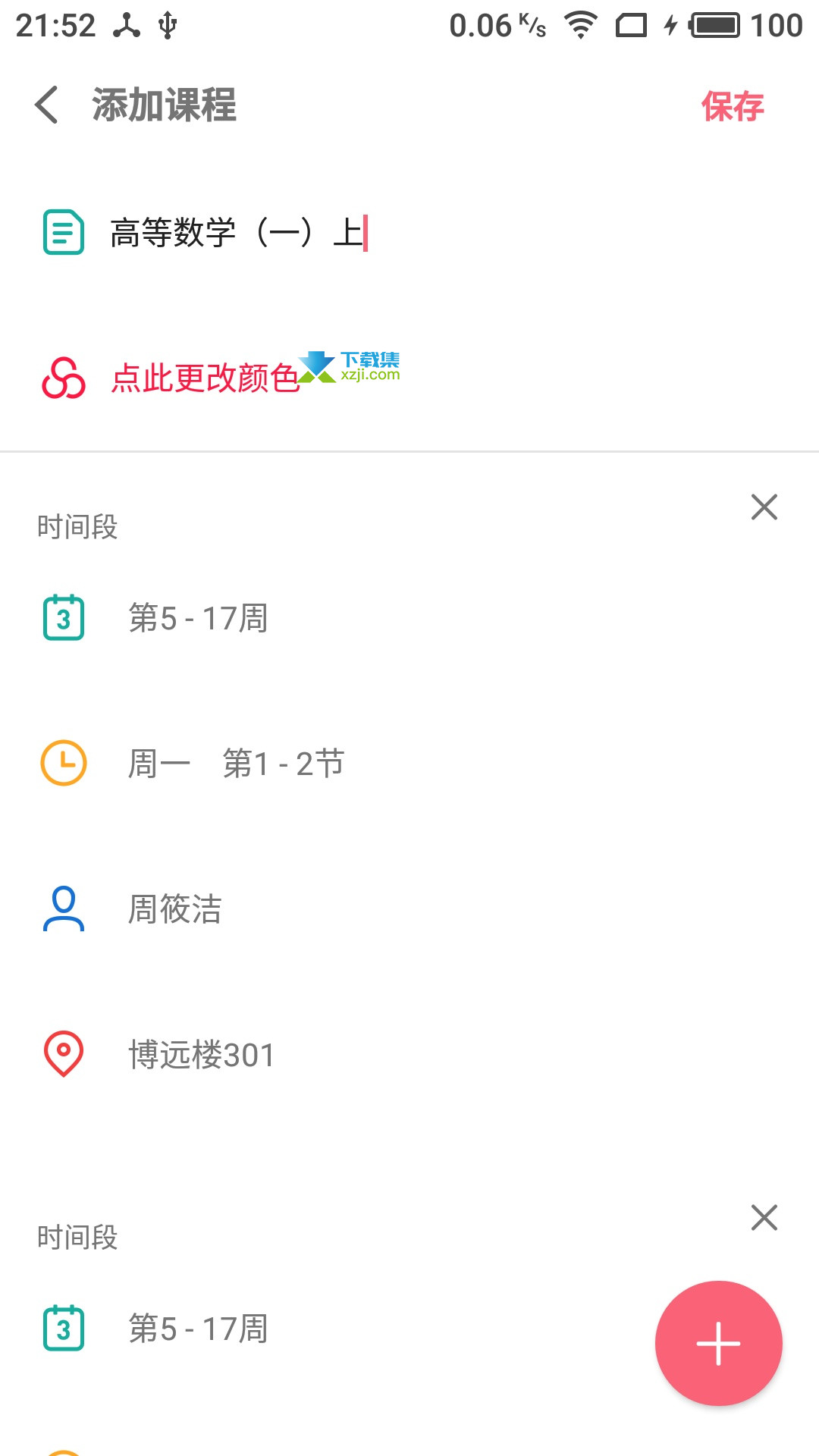Remove the first 时间段 with its X
Screen dimensions: 819x1456
click(x=764, y=507)
